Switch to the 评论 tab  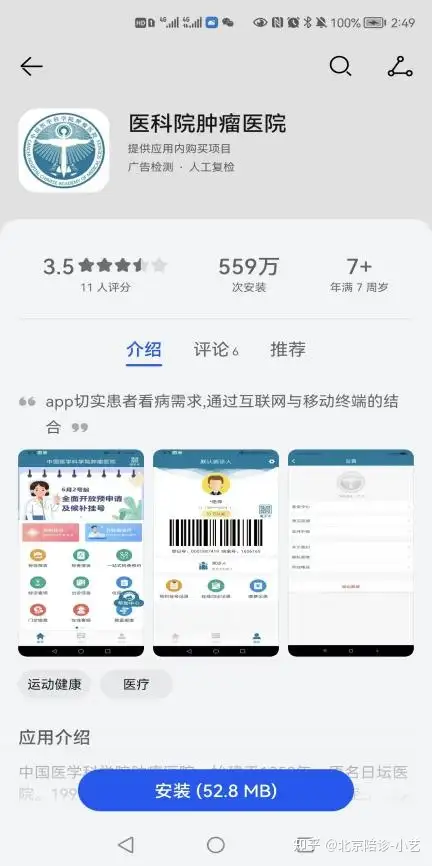click(215, 350)
